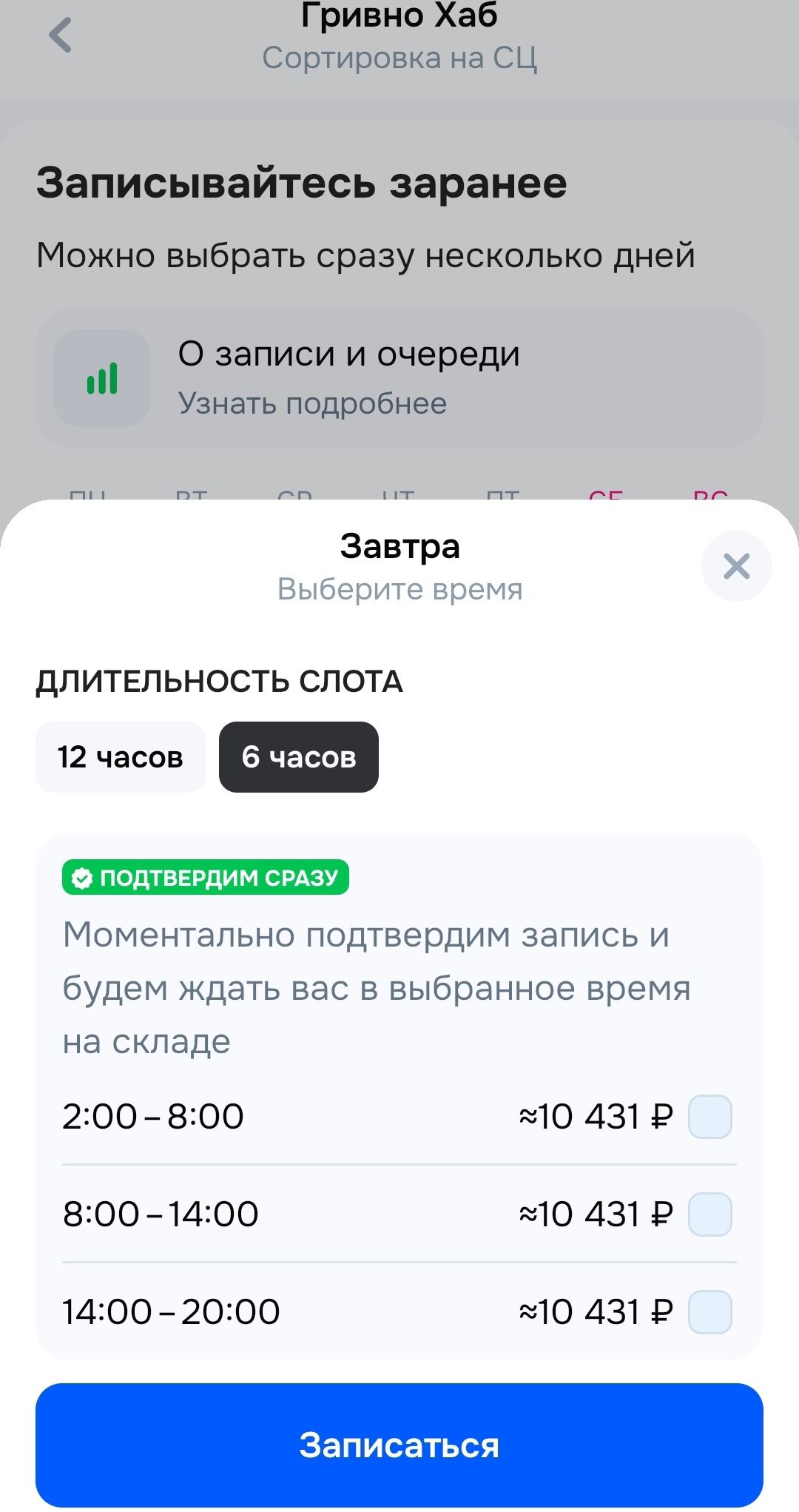Choose the 6 часов slot duration

(299, 757)
